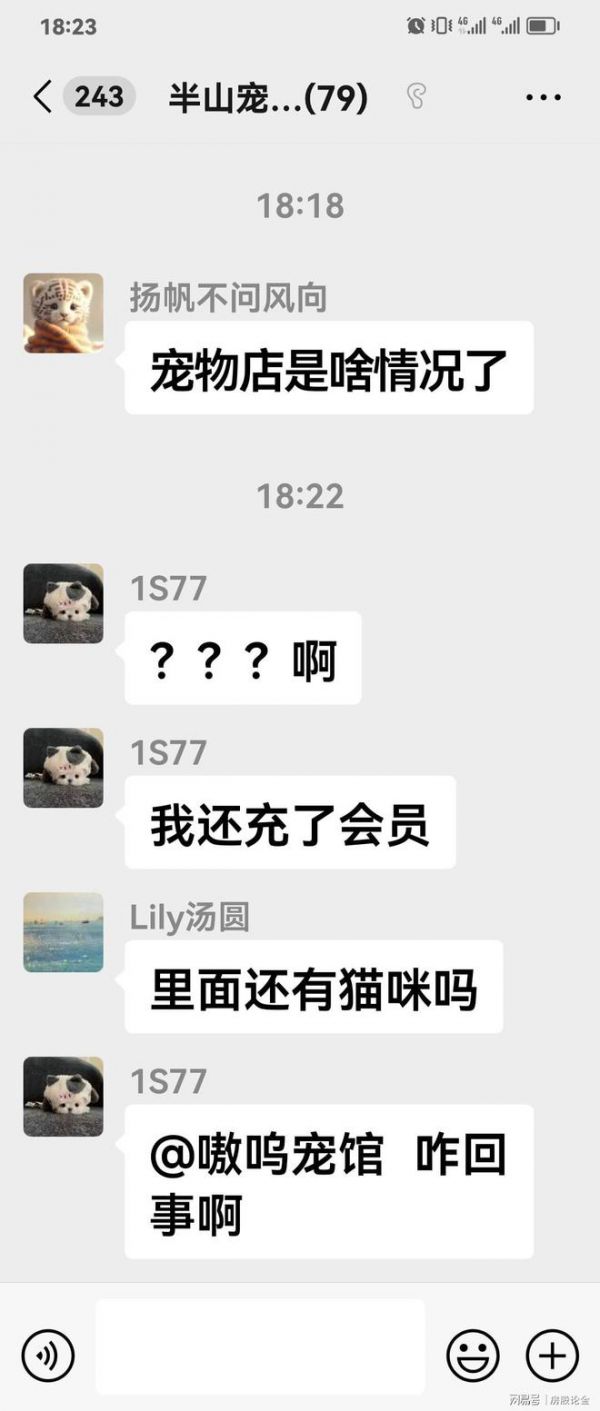
Task: Open Lily汤圆's avatar profile
Action: click(63, 932)
